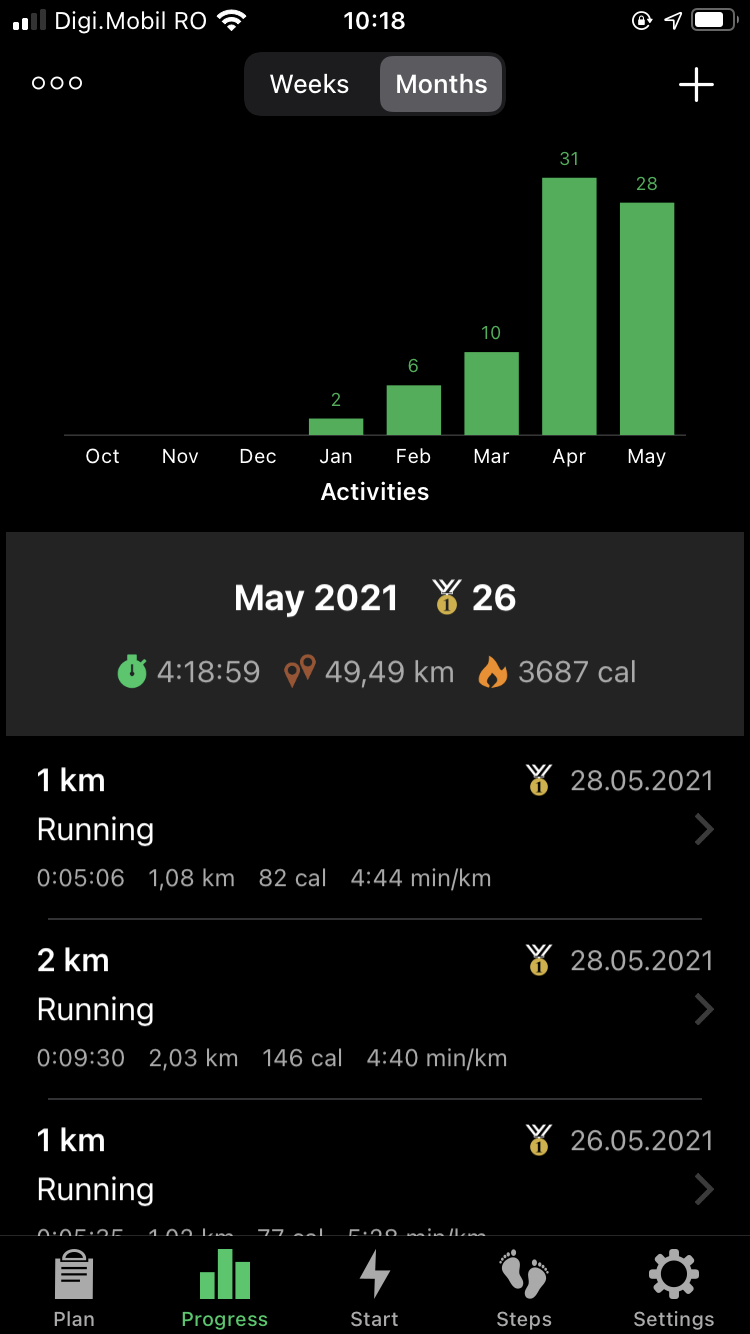Image resolution: width=750 pixels, height=1334 pixels.
Task: Open the Steps tab
Action: pos(524,1289)
